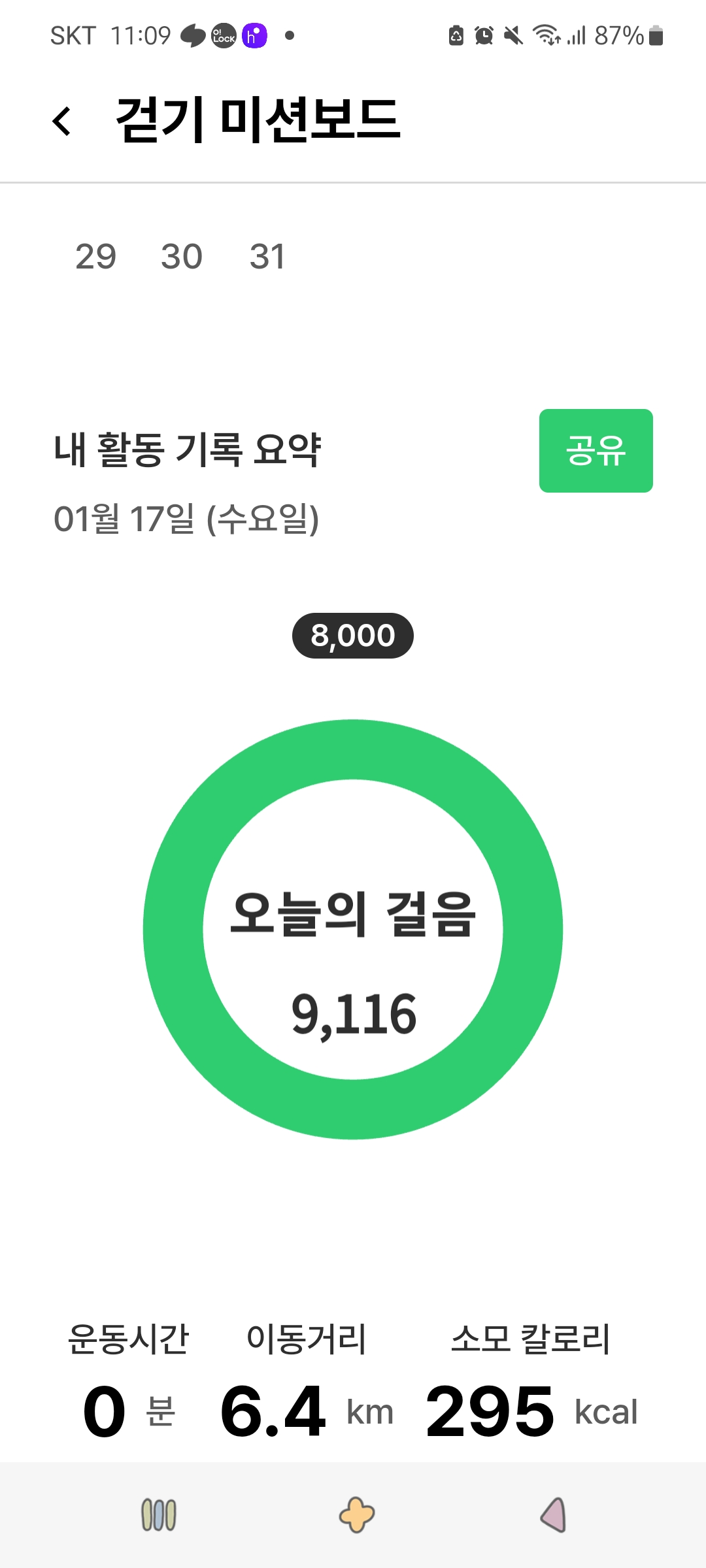Go to home screen via navigation bar
Screen dimensions: 706x1568
[x=356, y=1514]
